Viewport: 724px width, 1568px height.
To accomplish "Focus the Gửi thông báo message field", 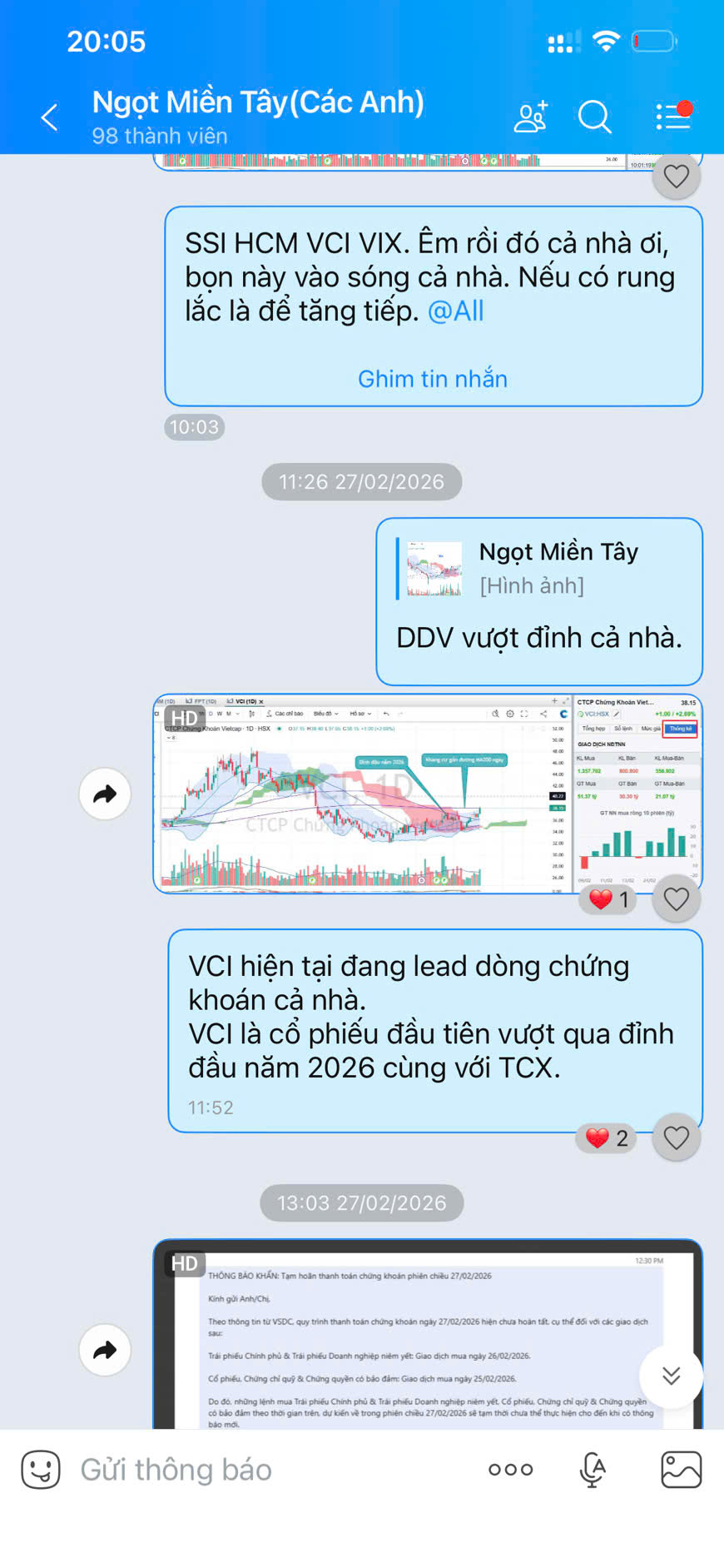I will (250, 1470).
